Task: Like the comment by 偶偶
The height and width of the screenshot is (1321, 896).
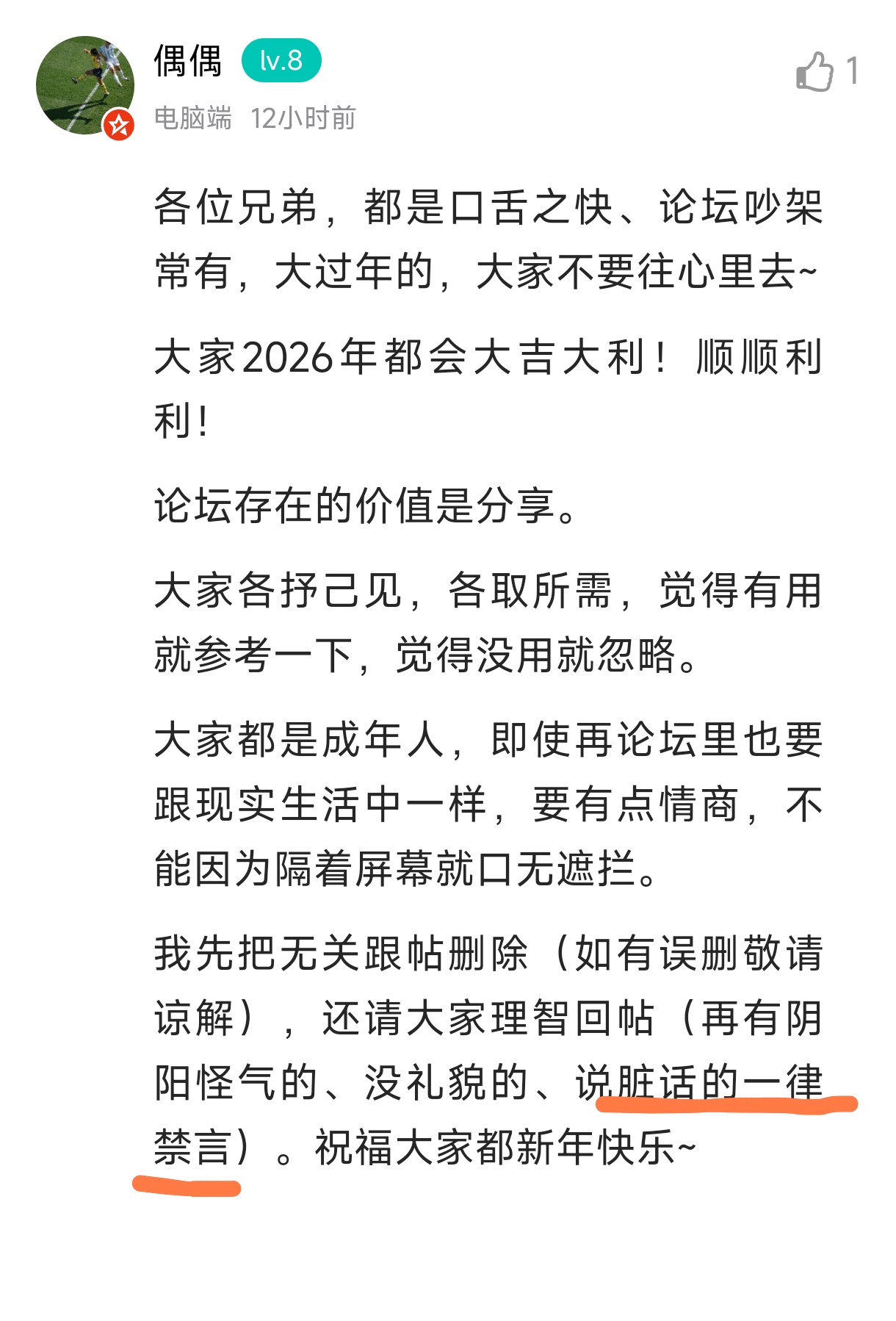Action: tap(814, 72)
